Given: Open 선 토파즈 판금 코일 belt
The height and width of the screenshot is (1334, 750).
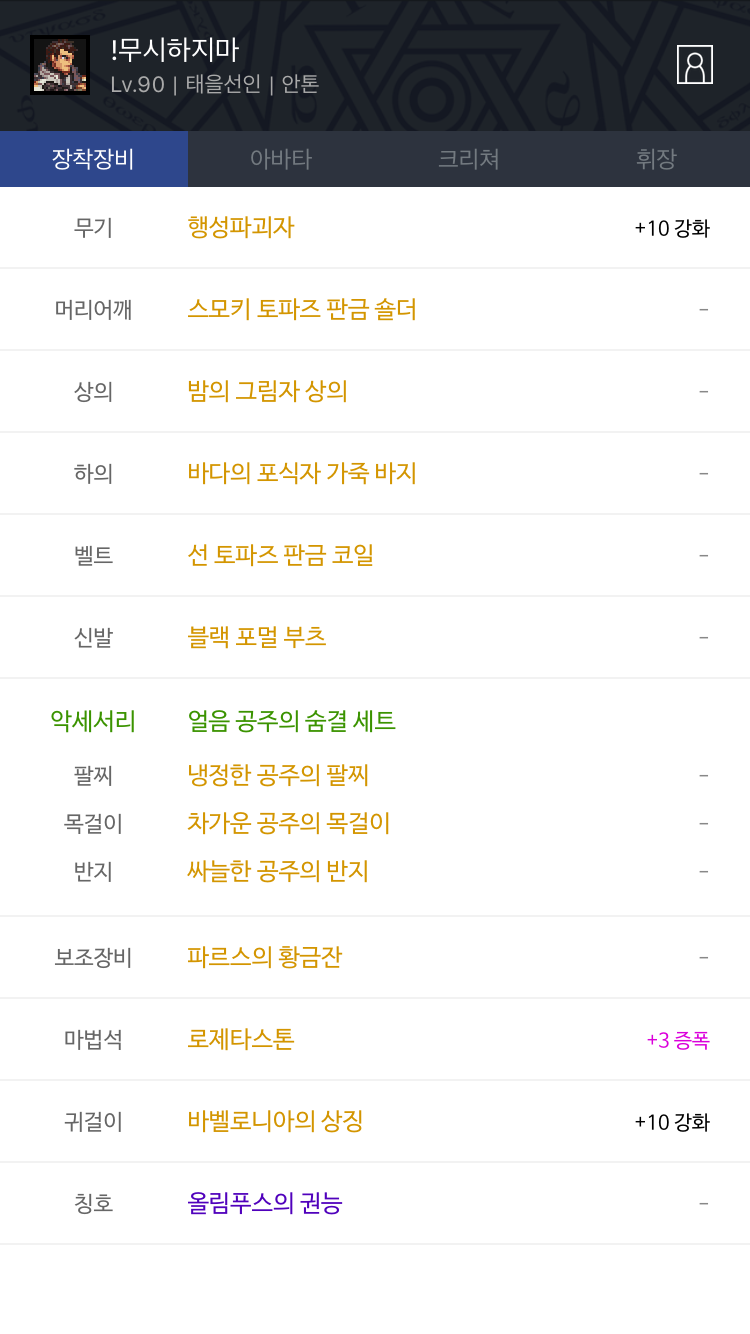Looking at the screenshot, I should tap(281, 555).
